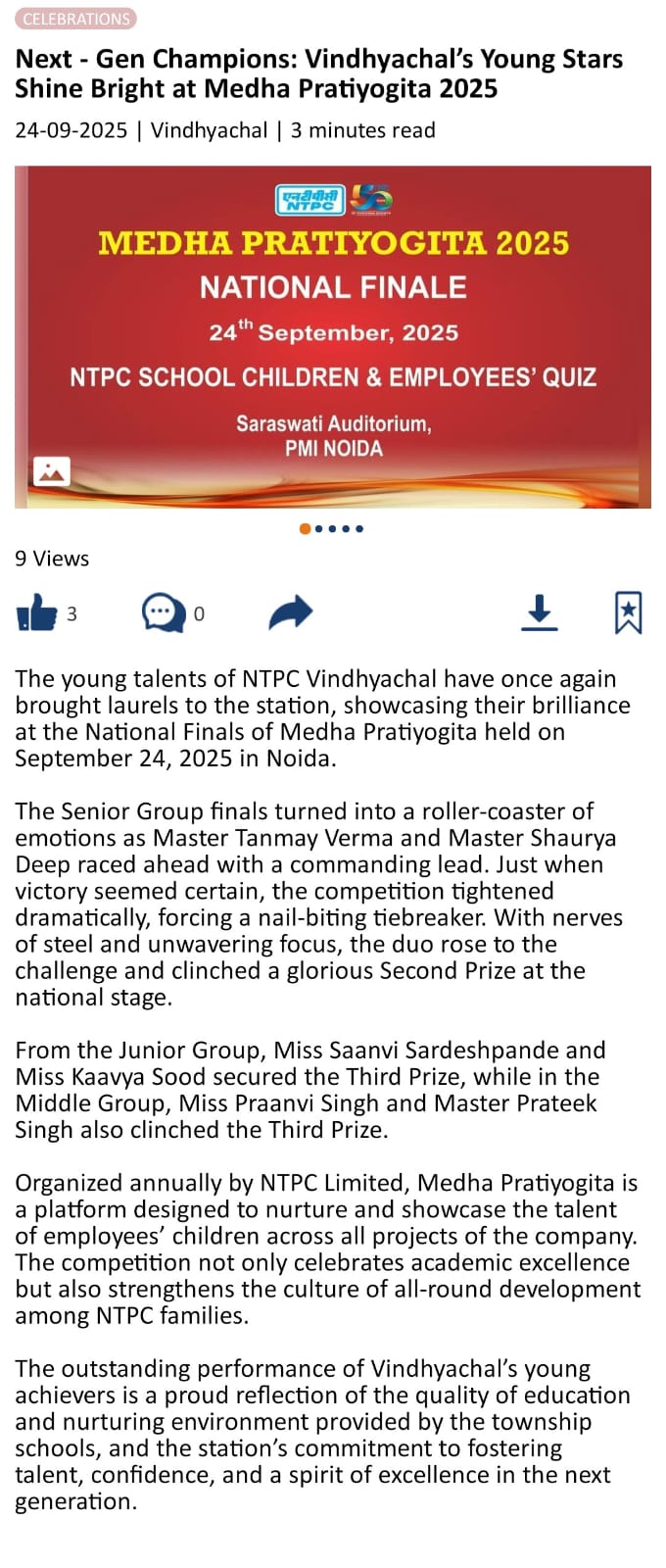Tap the image carousel page indicator dots

click(332, 529)
